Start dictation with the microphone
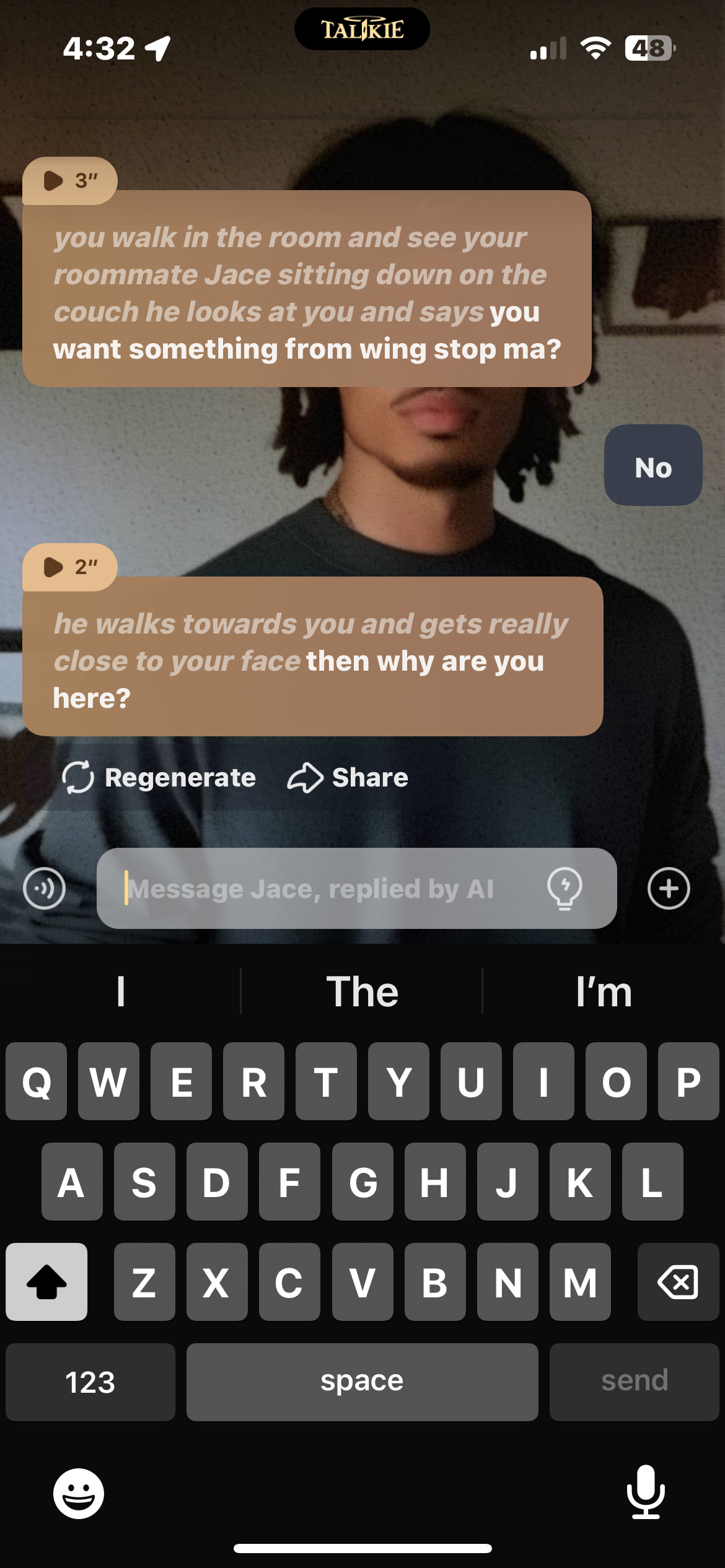 [x=646, y=1492]
